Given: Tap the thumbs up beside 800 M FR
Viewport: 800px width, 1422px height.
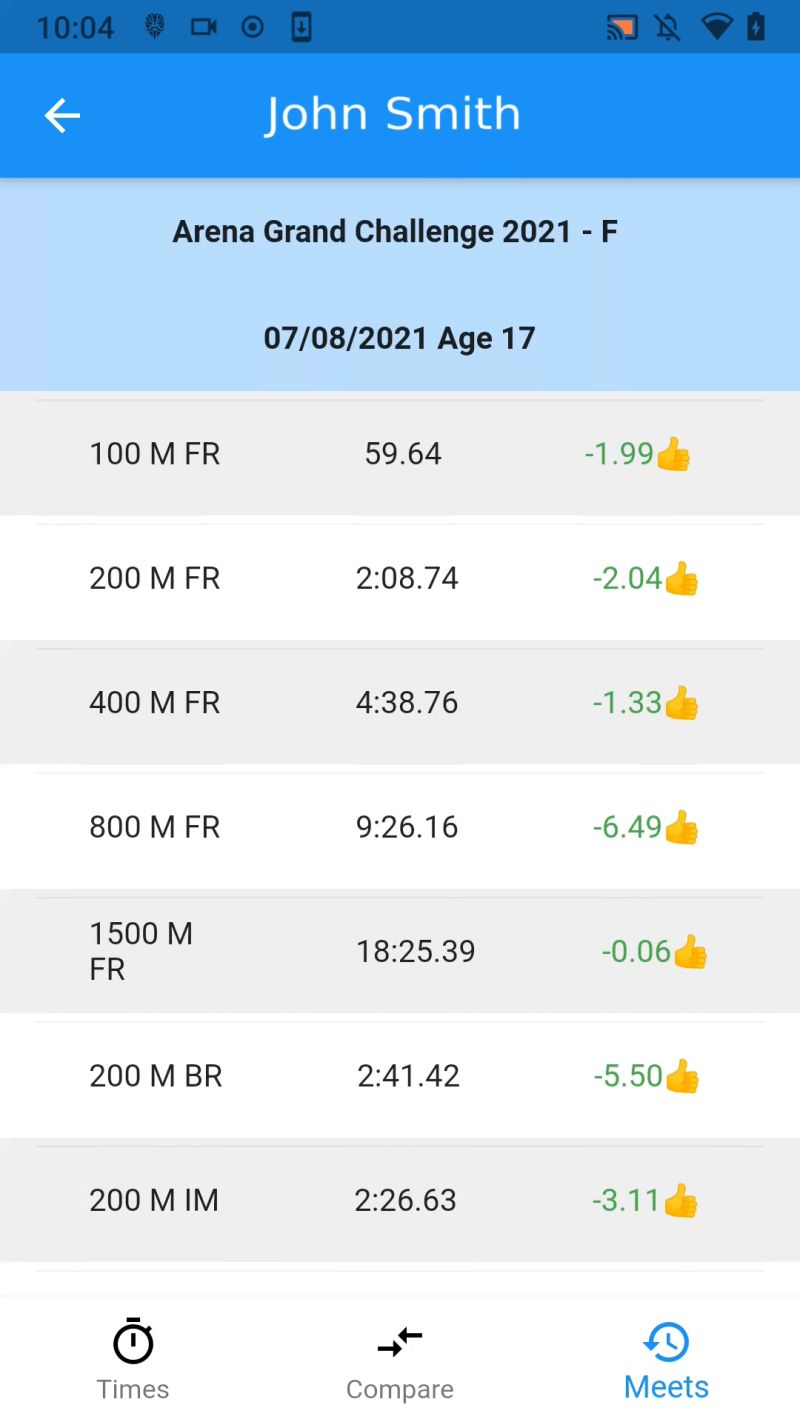Looking at the screenshot, I should (682, 827).
